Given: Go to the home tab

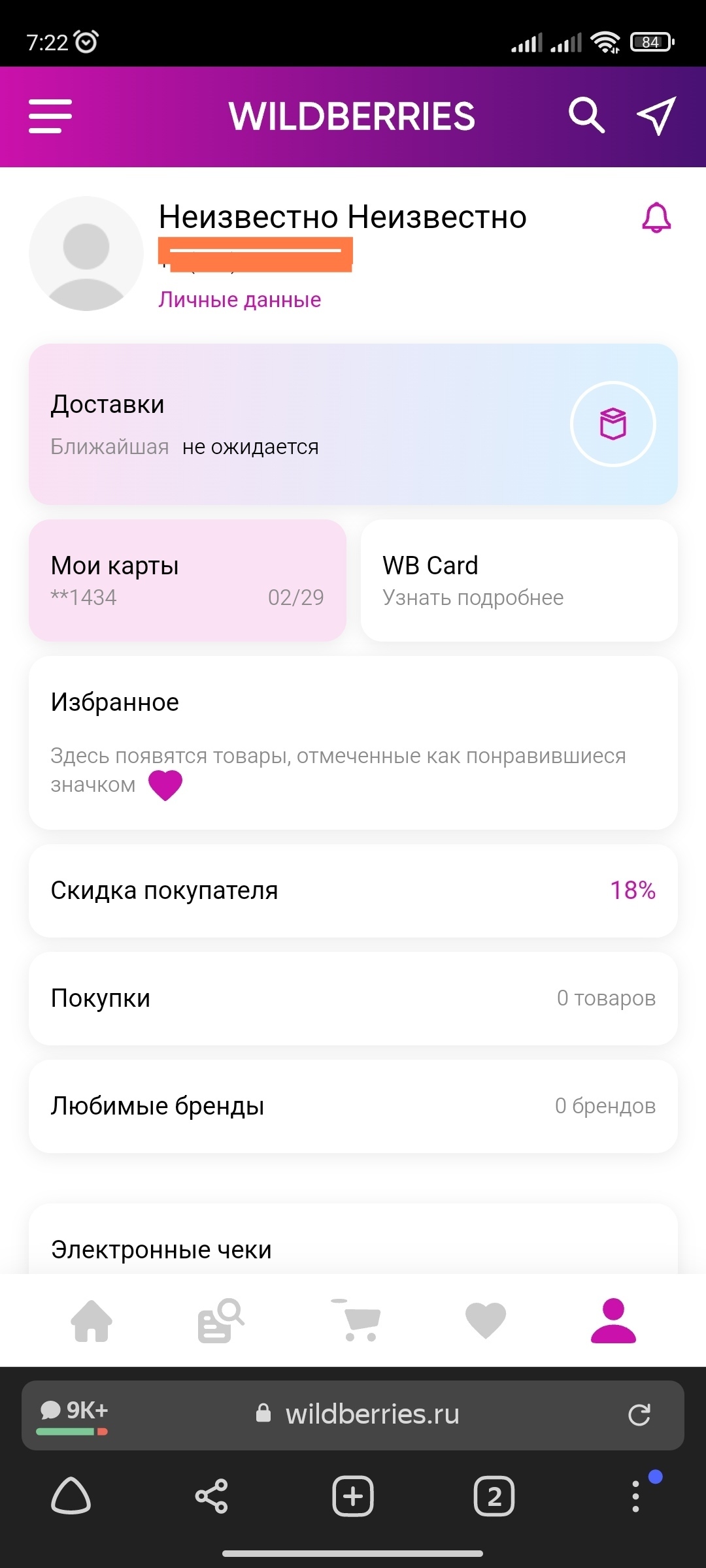Looking at the screenshot, I should pos(92,1321).
